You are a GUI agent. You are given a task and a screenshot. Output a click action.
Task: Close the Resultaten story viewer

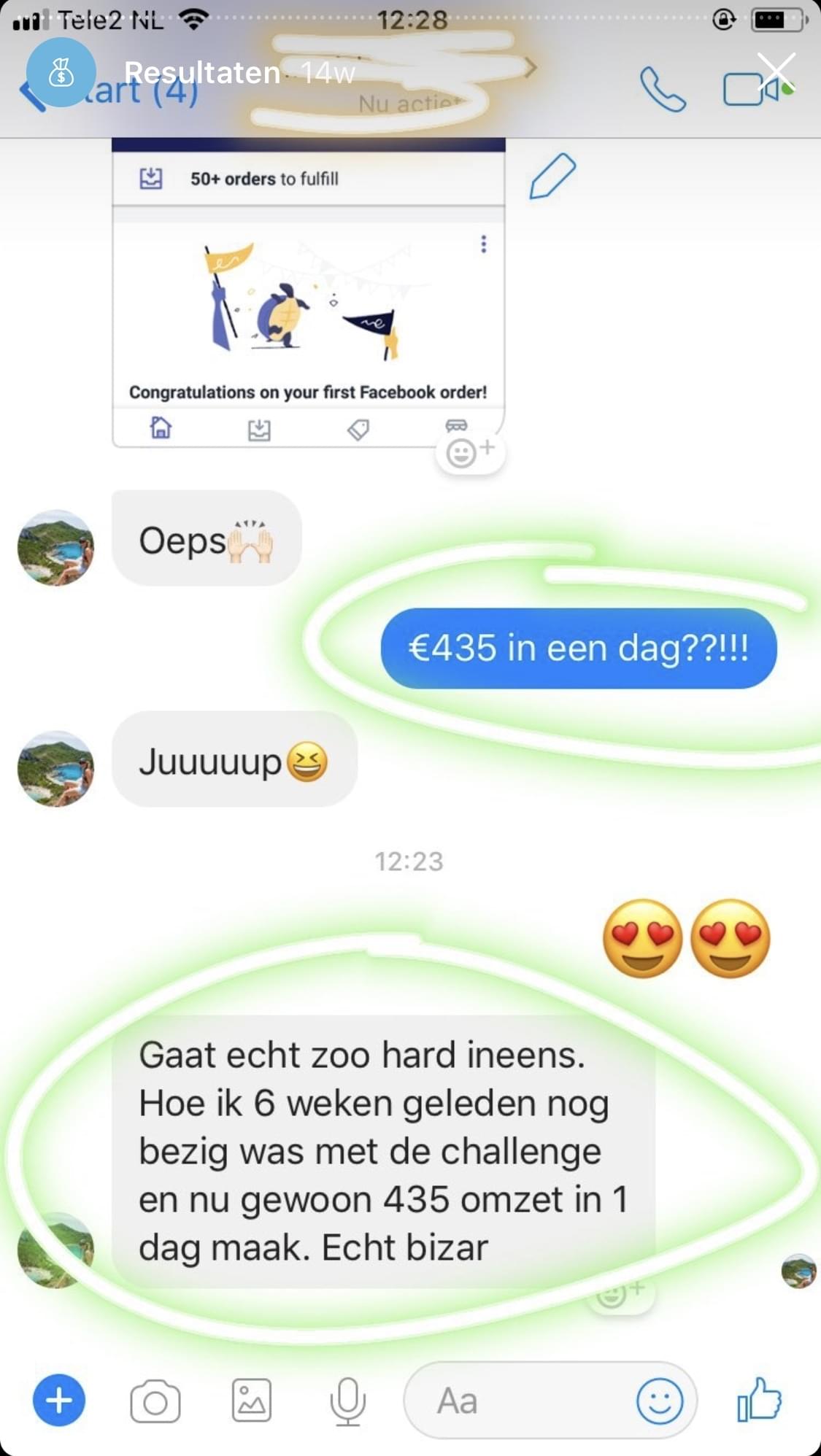coord(776,72)
